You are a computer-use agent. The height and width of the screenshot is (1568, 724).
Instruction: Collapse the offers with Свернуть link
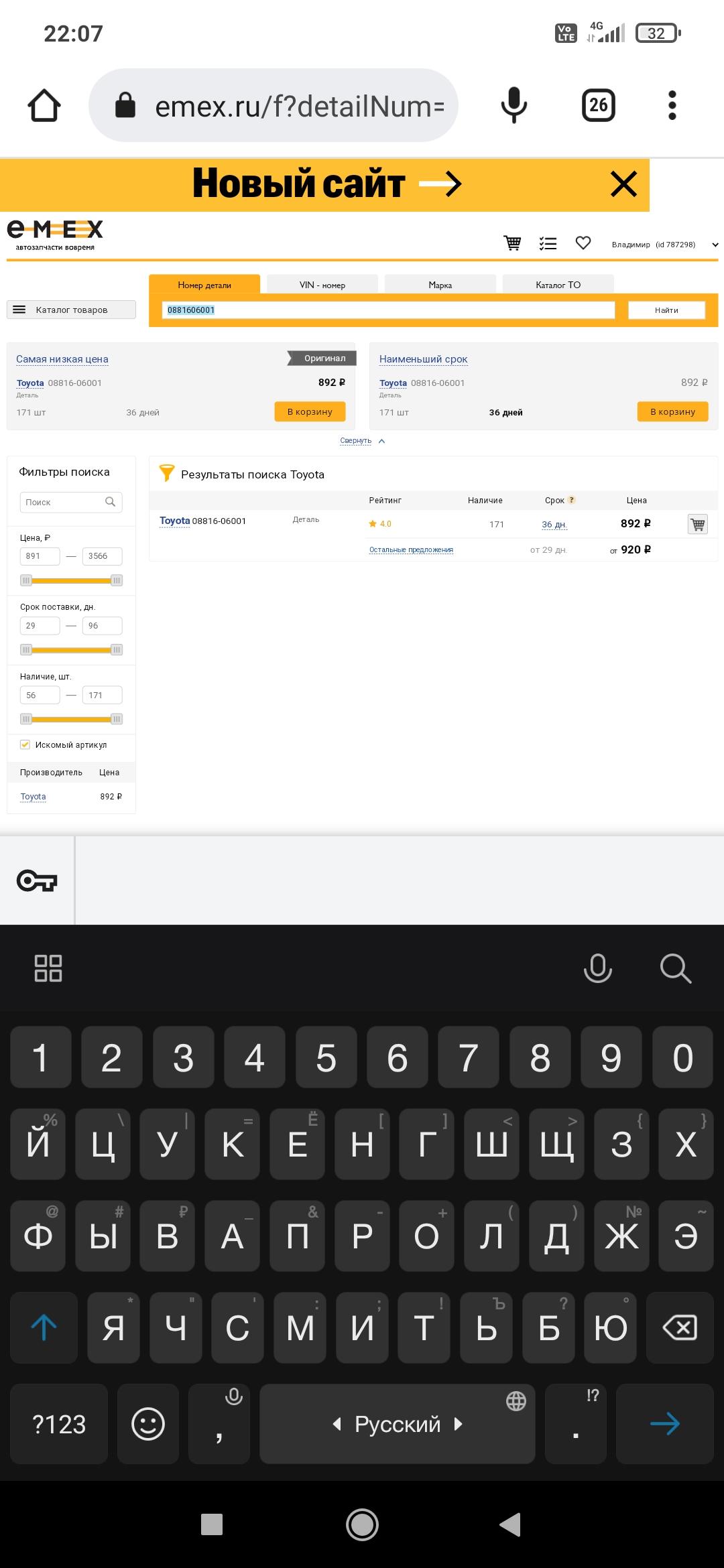[356, 441]
